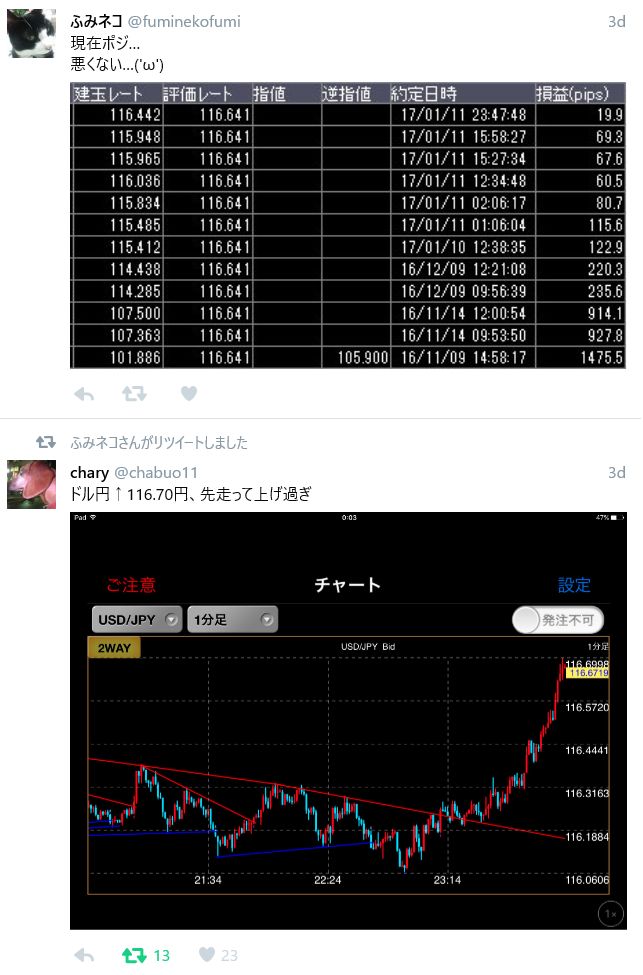Open the 3d timestamp on chary's tweet

[616, 472]
